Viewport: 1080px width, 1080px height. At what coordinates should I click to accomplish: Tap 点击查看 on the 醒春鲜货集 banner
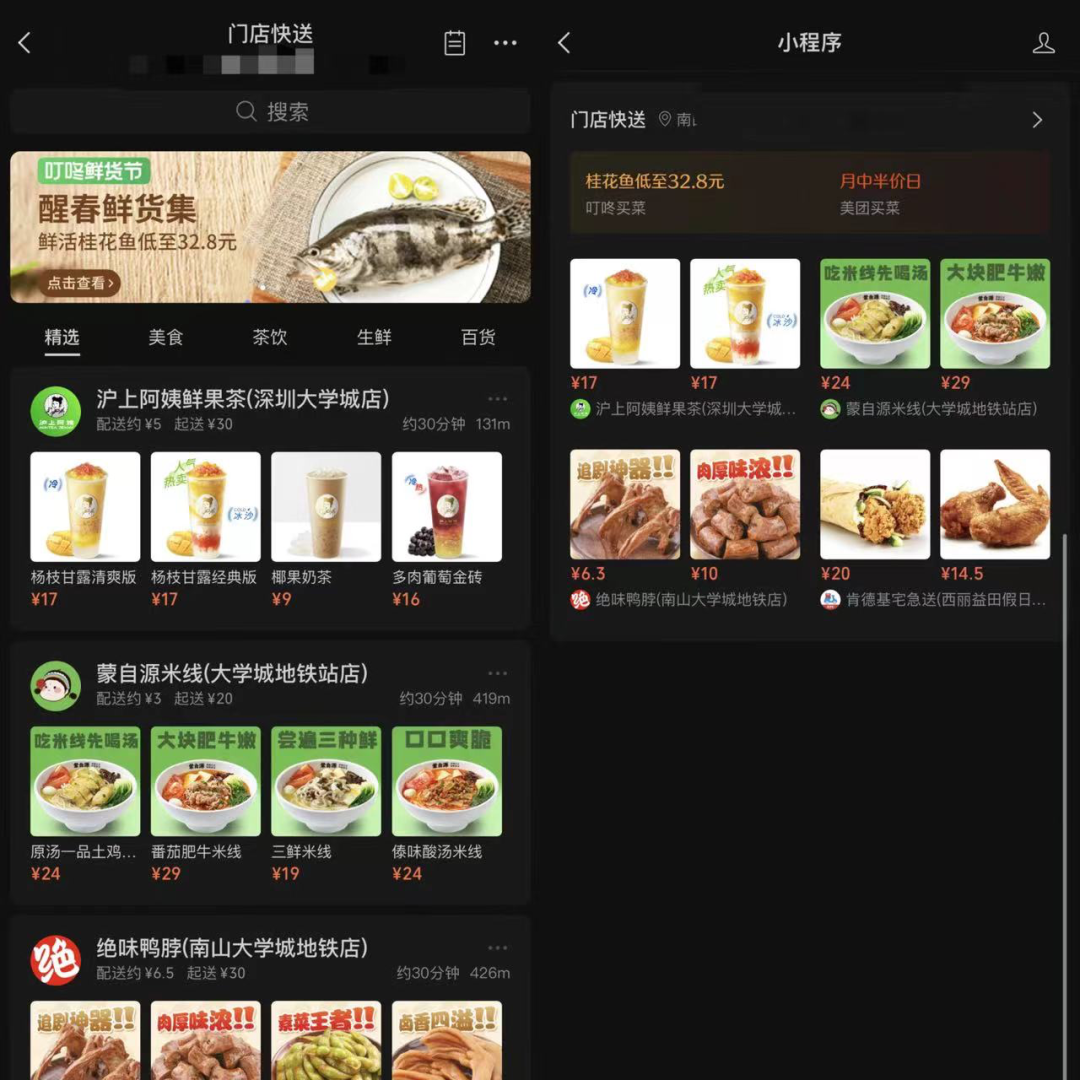point(80,283)
